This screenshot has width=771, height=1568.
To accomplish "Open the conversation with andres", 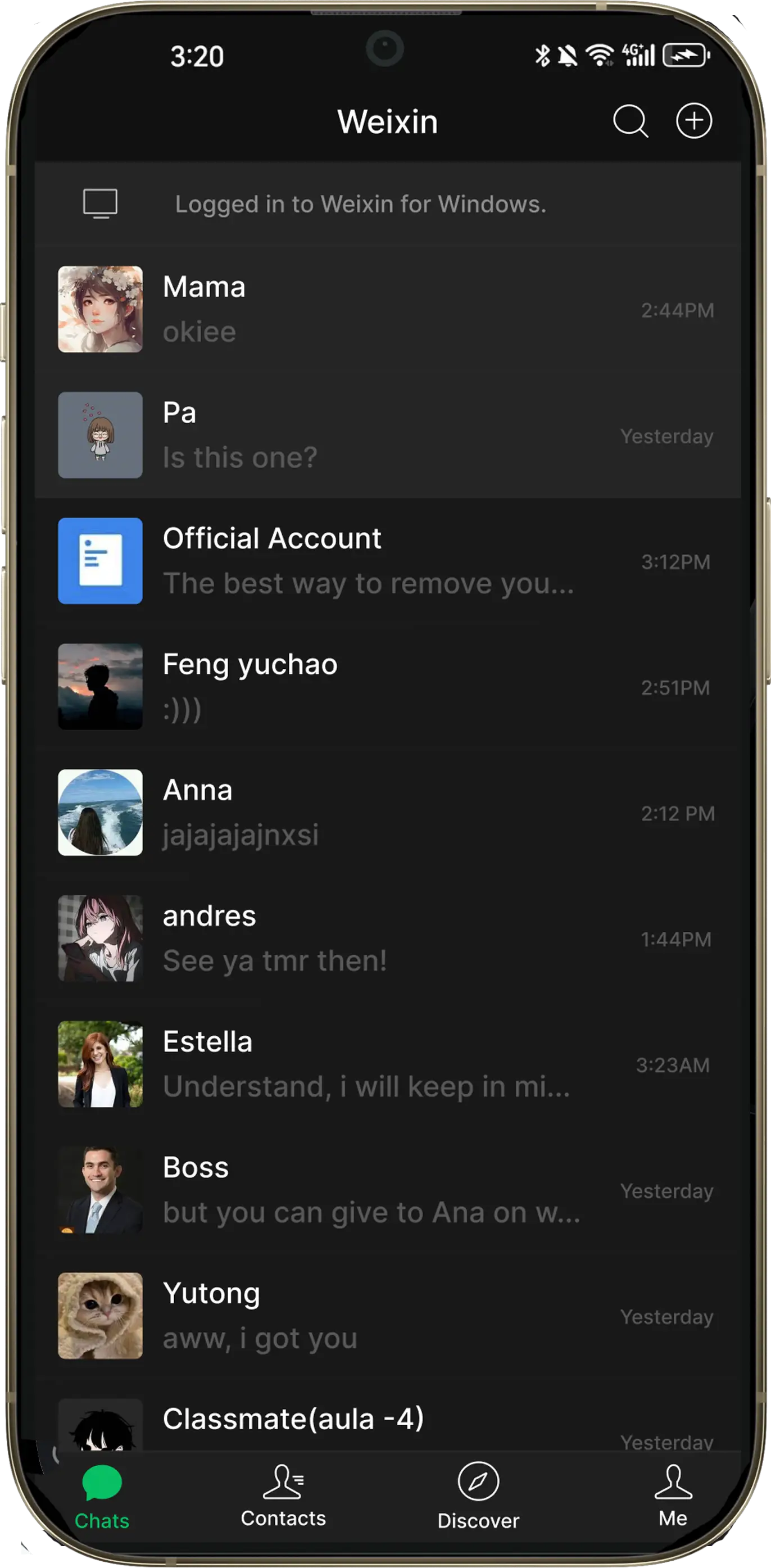I will click(388, 938).
